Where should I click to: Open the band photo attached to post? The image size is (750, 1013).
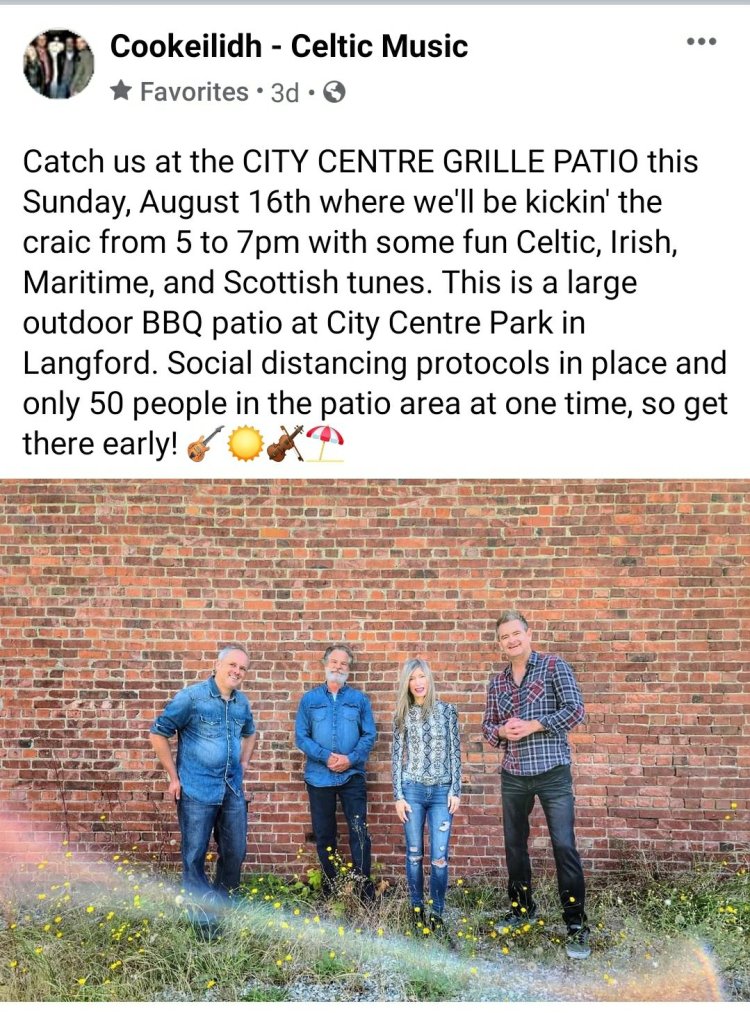(375, 740)
